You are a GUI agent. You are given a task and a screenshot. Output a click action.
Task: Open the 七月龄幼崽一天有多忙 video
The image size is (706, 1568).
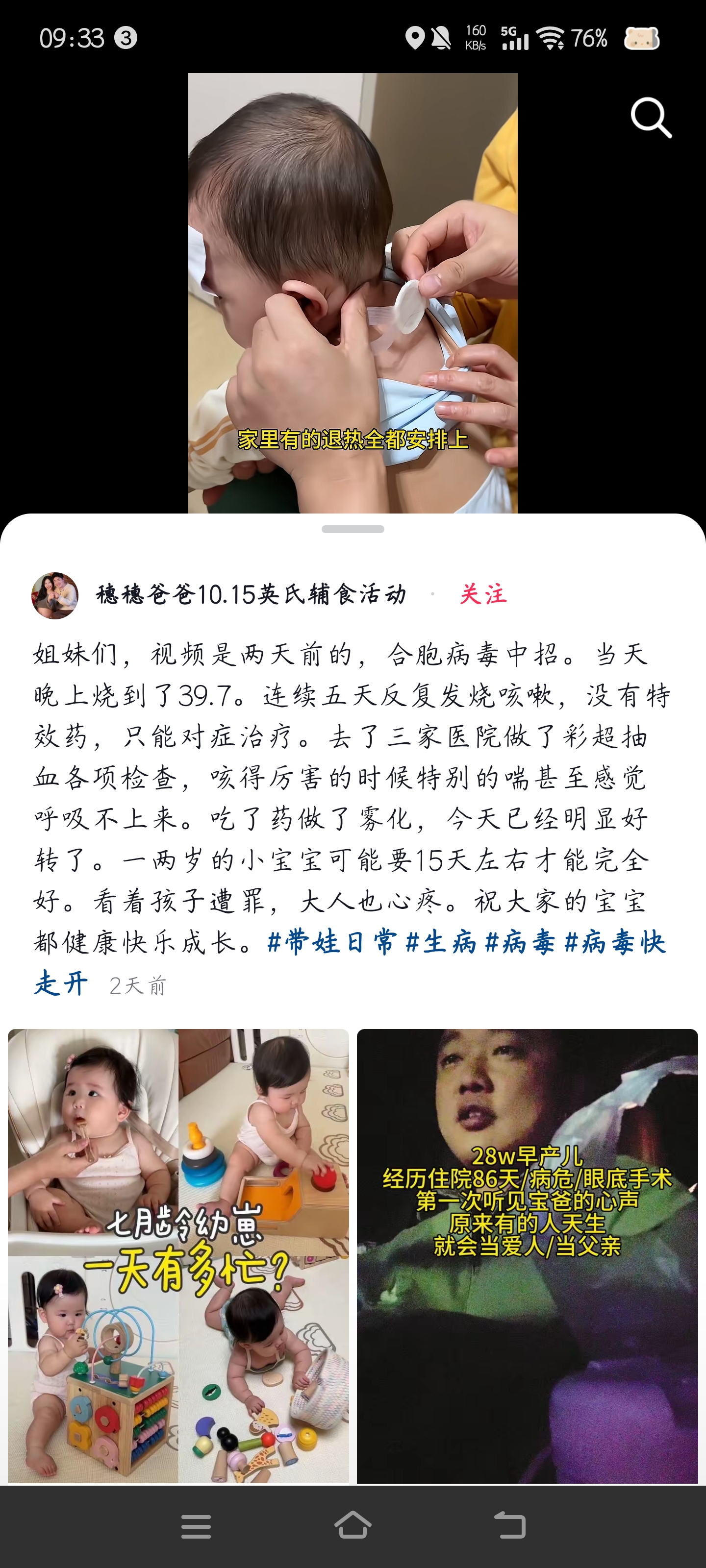(178, 1255)
